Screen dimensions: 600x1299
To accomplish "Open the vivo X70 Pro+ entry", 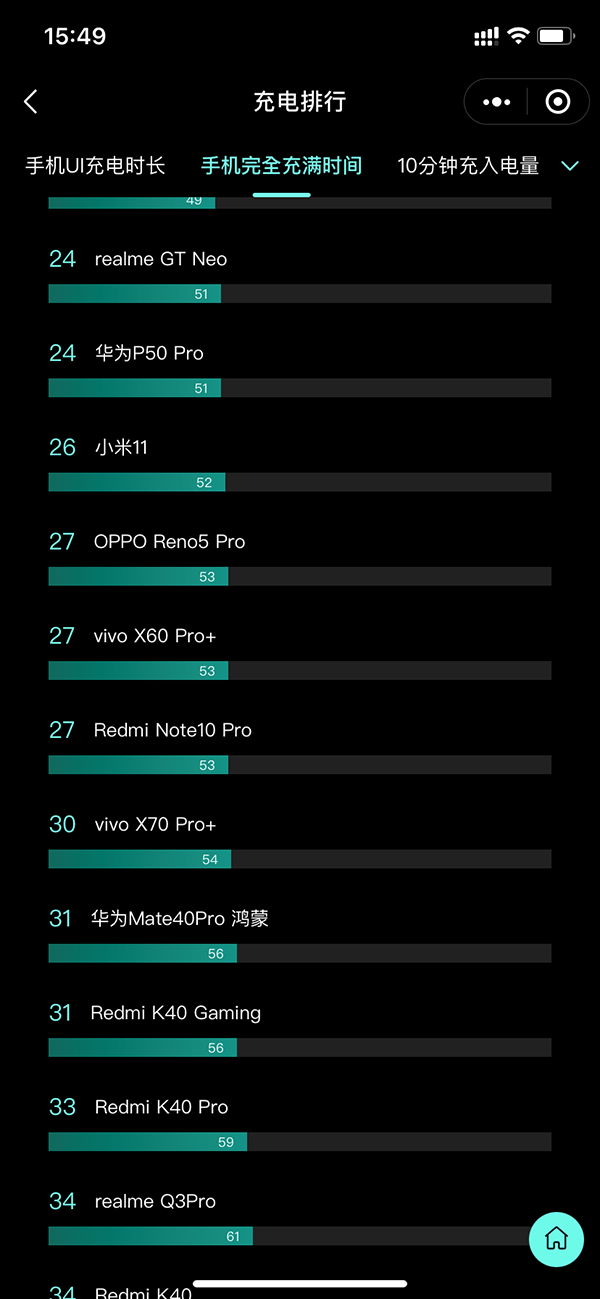I will point(155,824).
